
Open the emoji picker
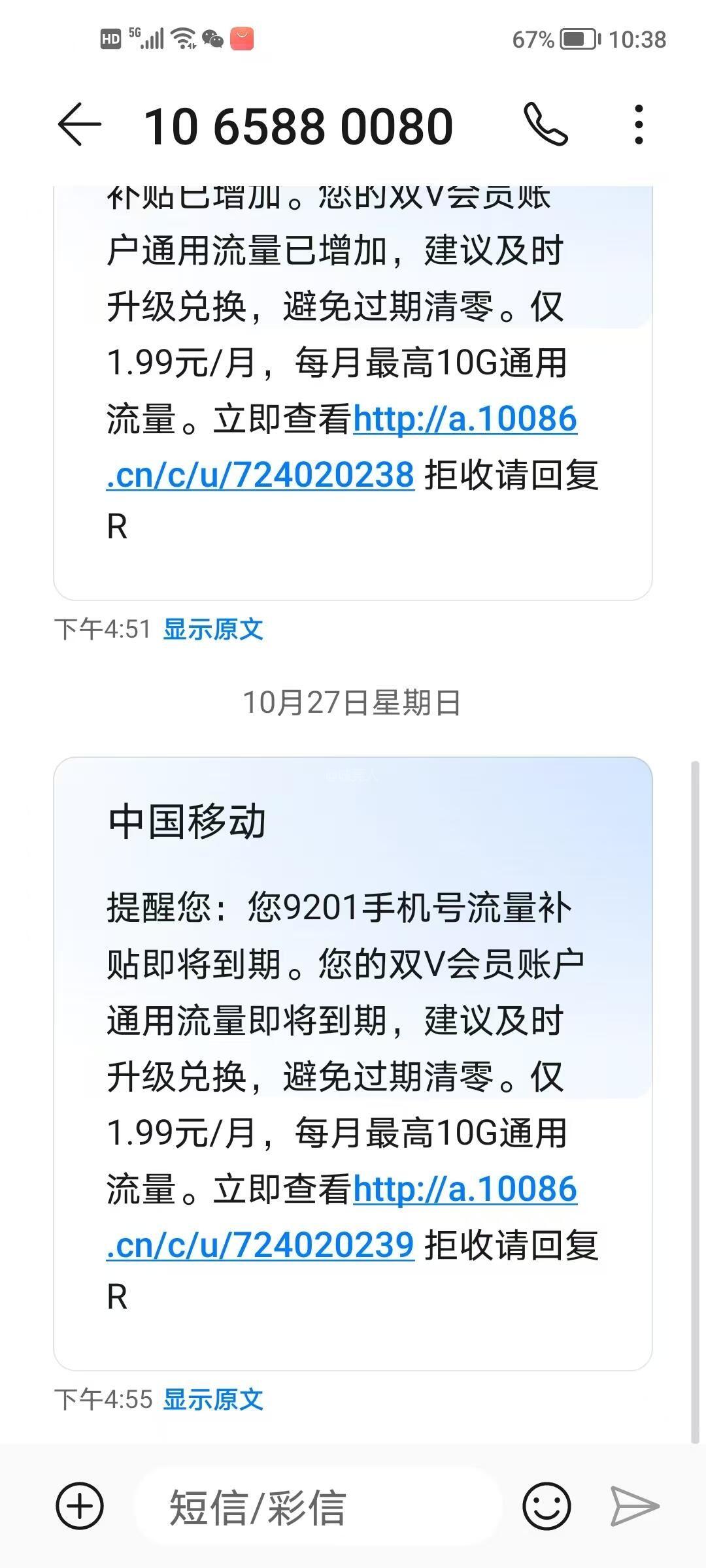coord(546,1507)
